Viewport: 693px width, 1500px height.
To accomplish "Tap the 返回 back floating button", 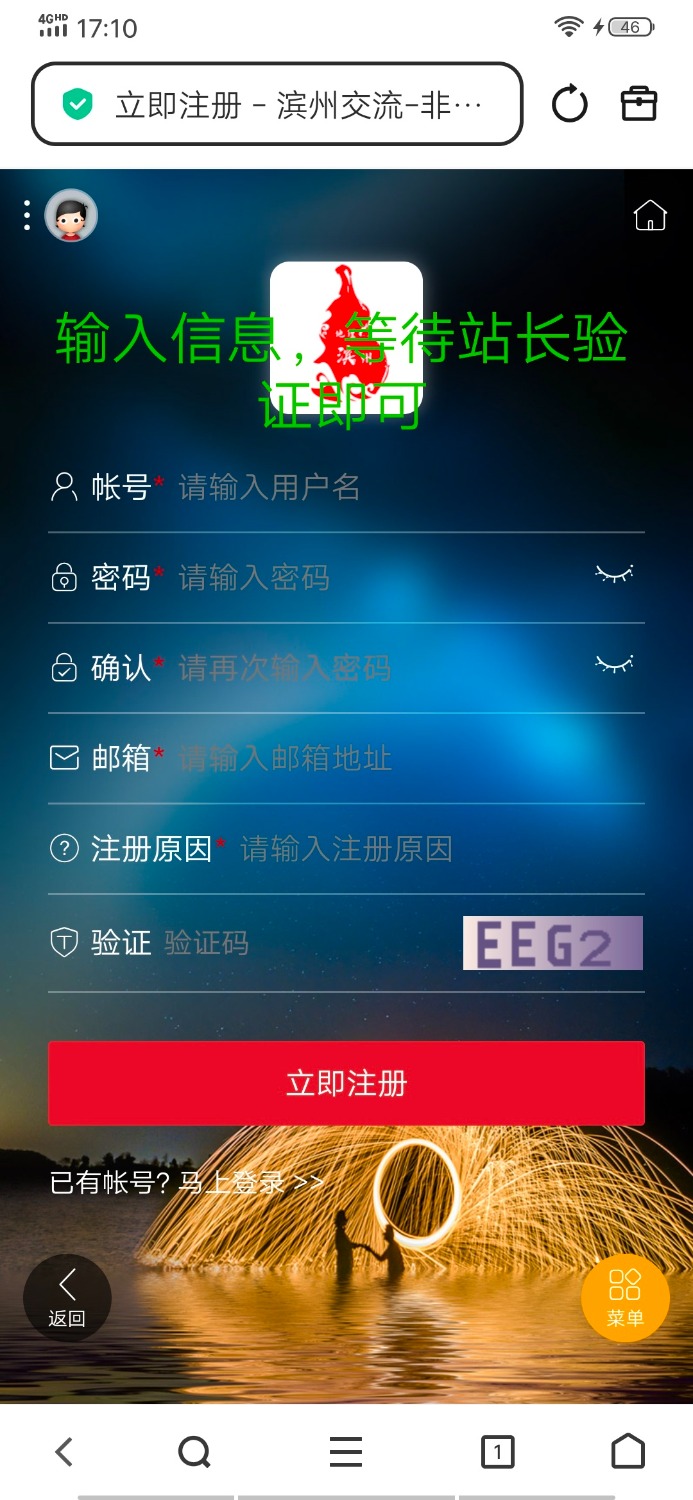I will [x=67, y=1297].
